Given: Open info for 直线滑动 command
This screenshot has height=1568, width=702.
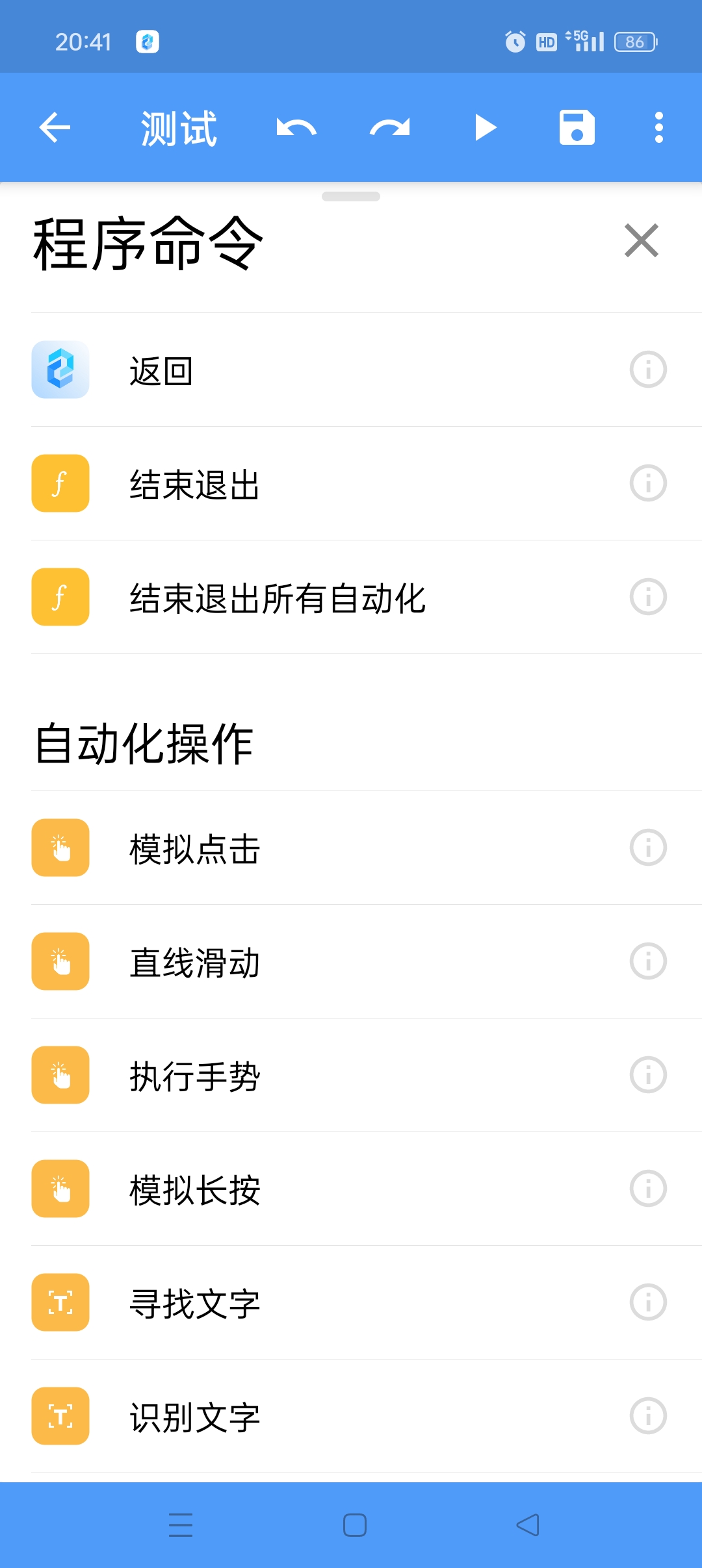Looking at the screenshot, I should tap(647, 961).
